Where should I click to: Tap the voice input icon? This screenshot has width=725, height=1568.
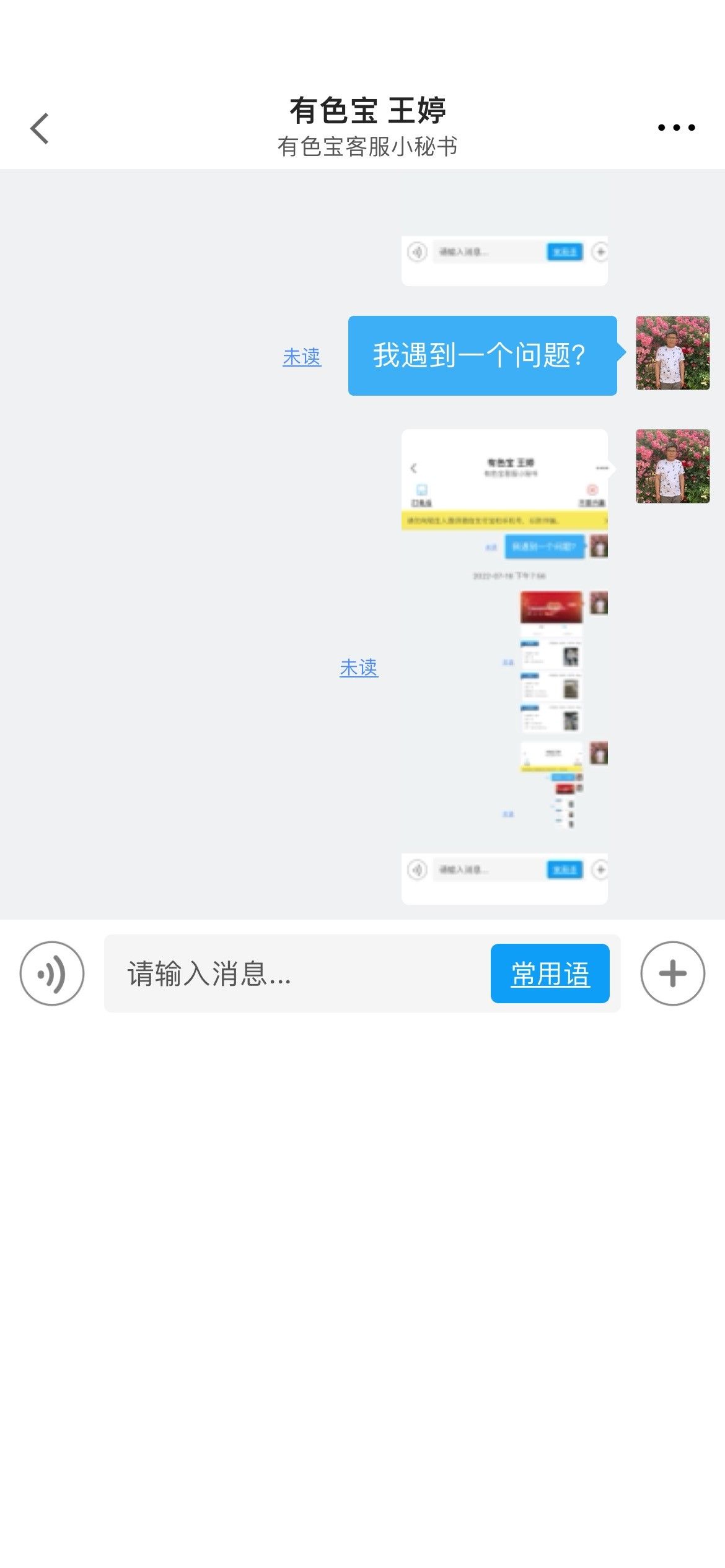click(x=52, y=973)
